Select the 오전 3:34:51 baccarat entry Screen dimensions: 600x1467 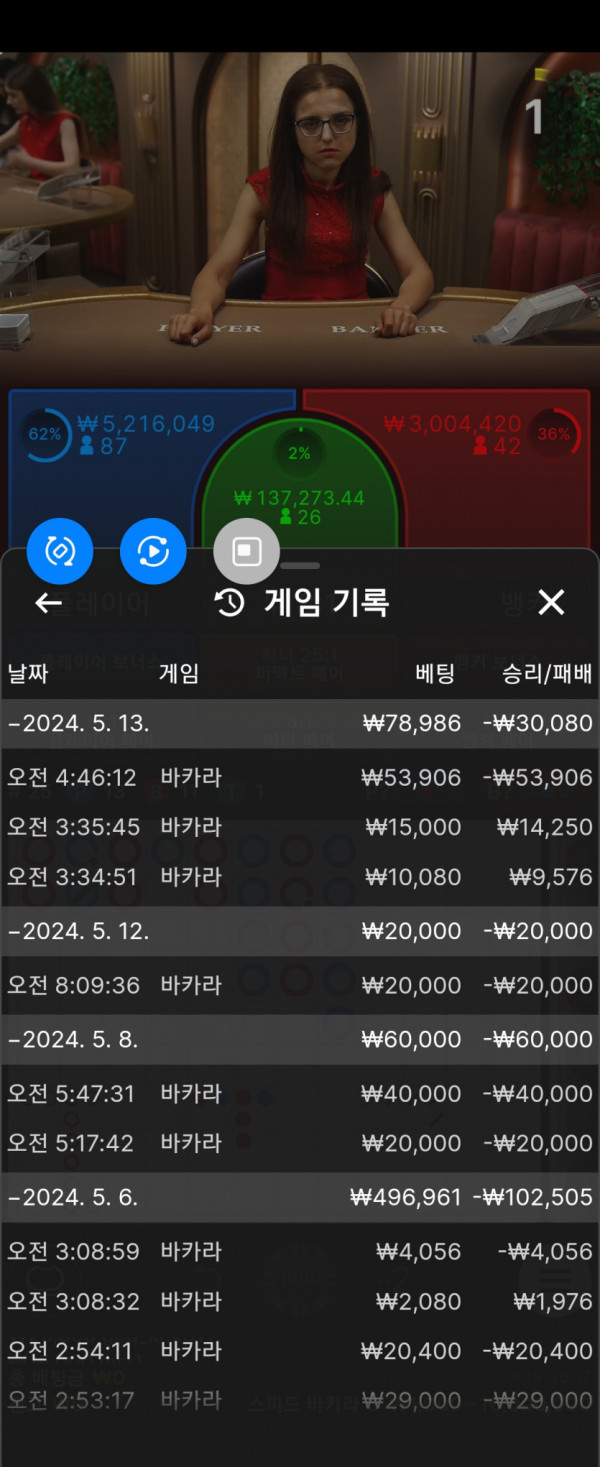click(x=300, y=877)
